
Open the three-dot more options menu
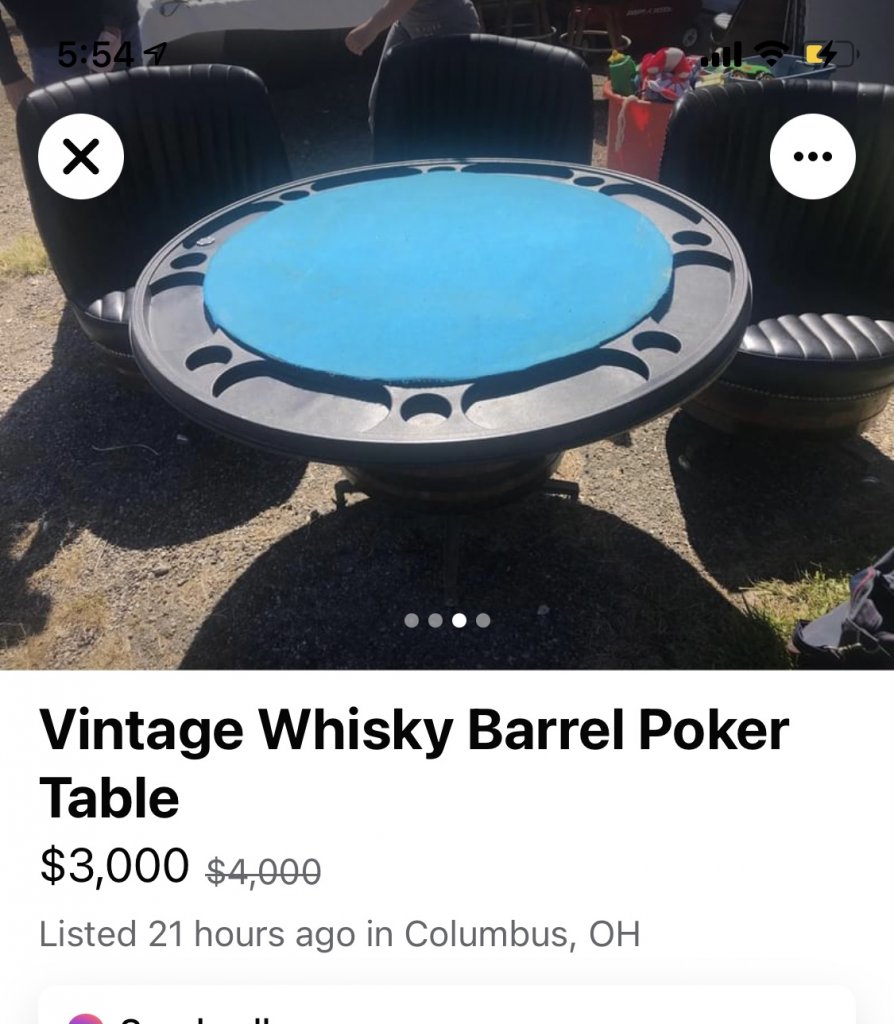coord(812,157)
